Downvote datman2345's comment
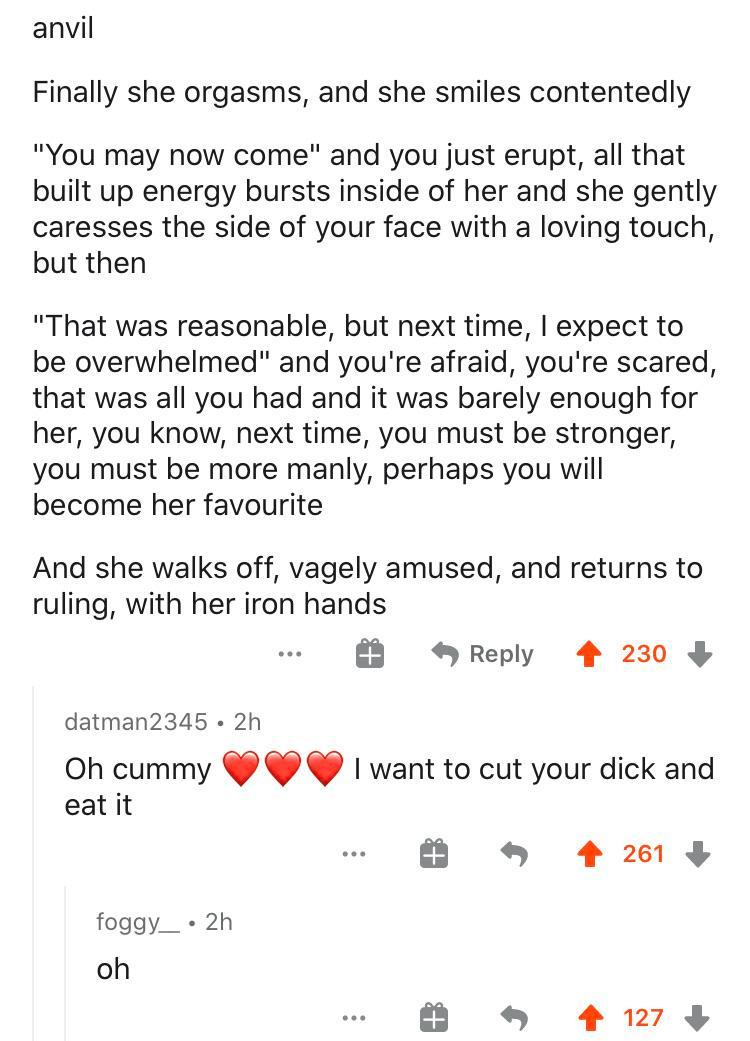The width and height of the screenshot is (750, 1041). point(700,854)
